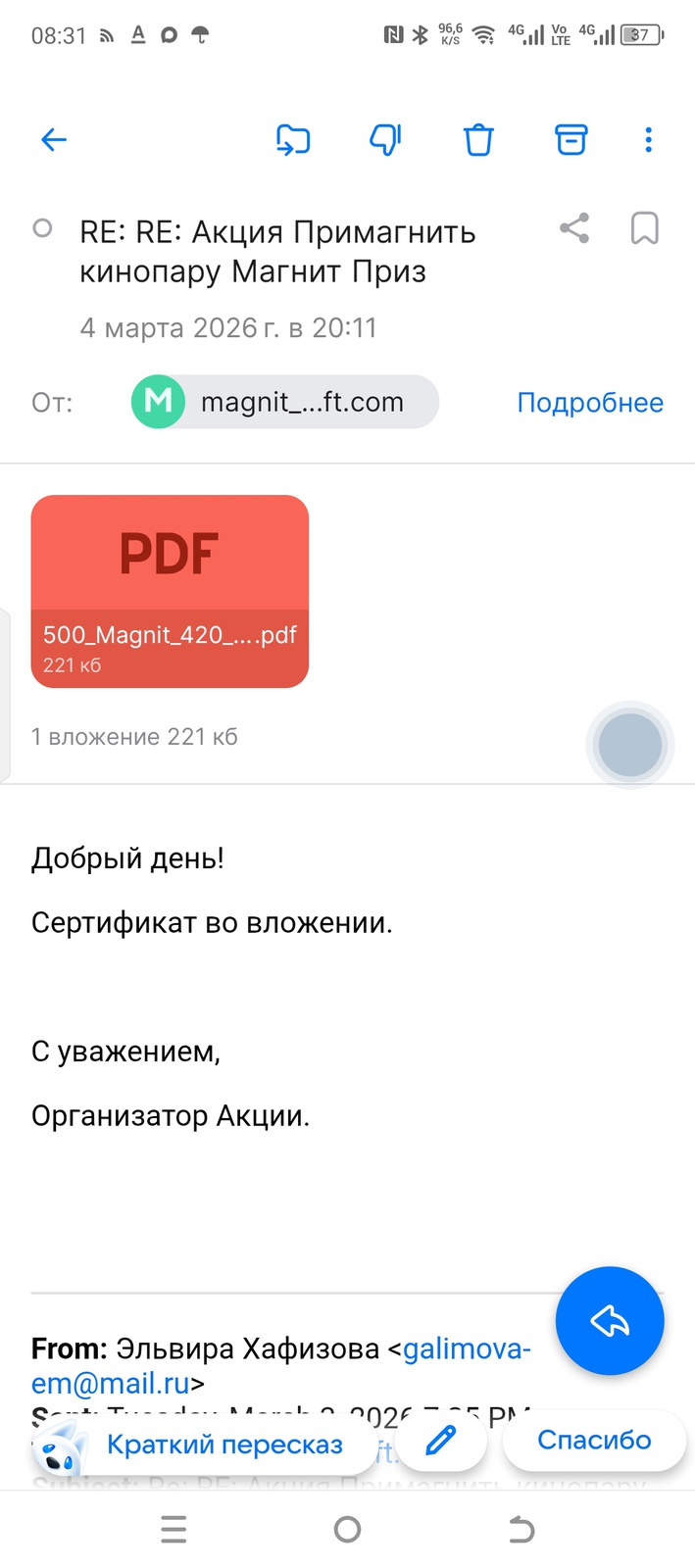Send the quick reply Спасибо
695x1568 pixels.
[594, 1440]
